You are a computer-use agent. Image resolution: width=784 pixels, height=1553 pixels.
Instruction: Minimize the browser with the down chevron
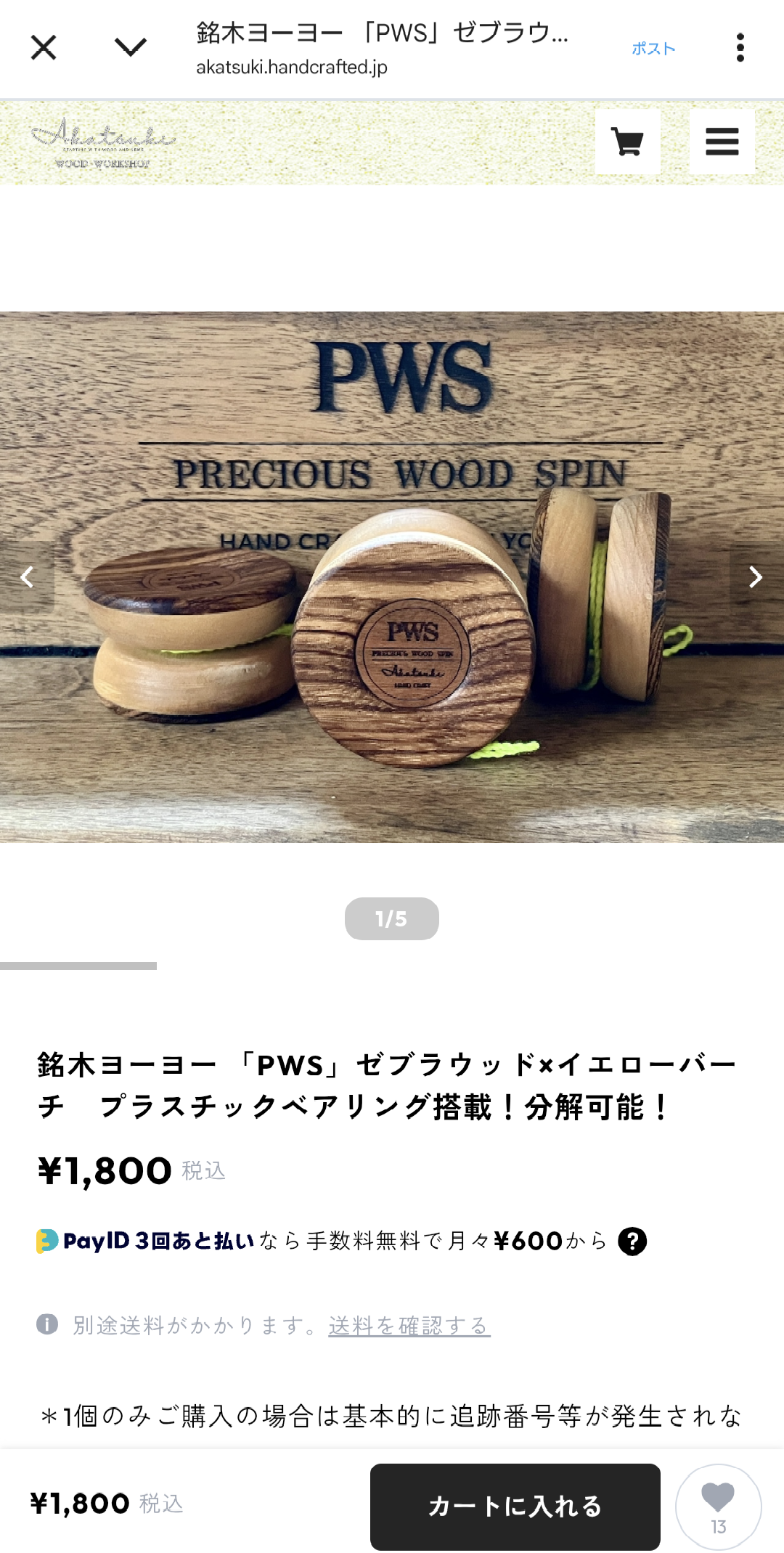pyautogui.click(x=131, y=48)
